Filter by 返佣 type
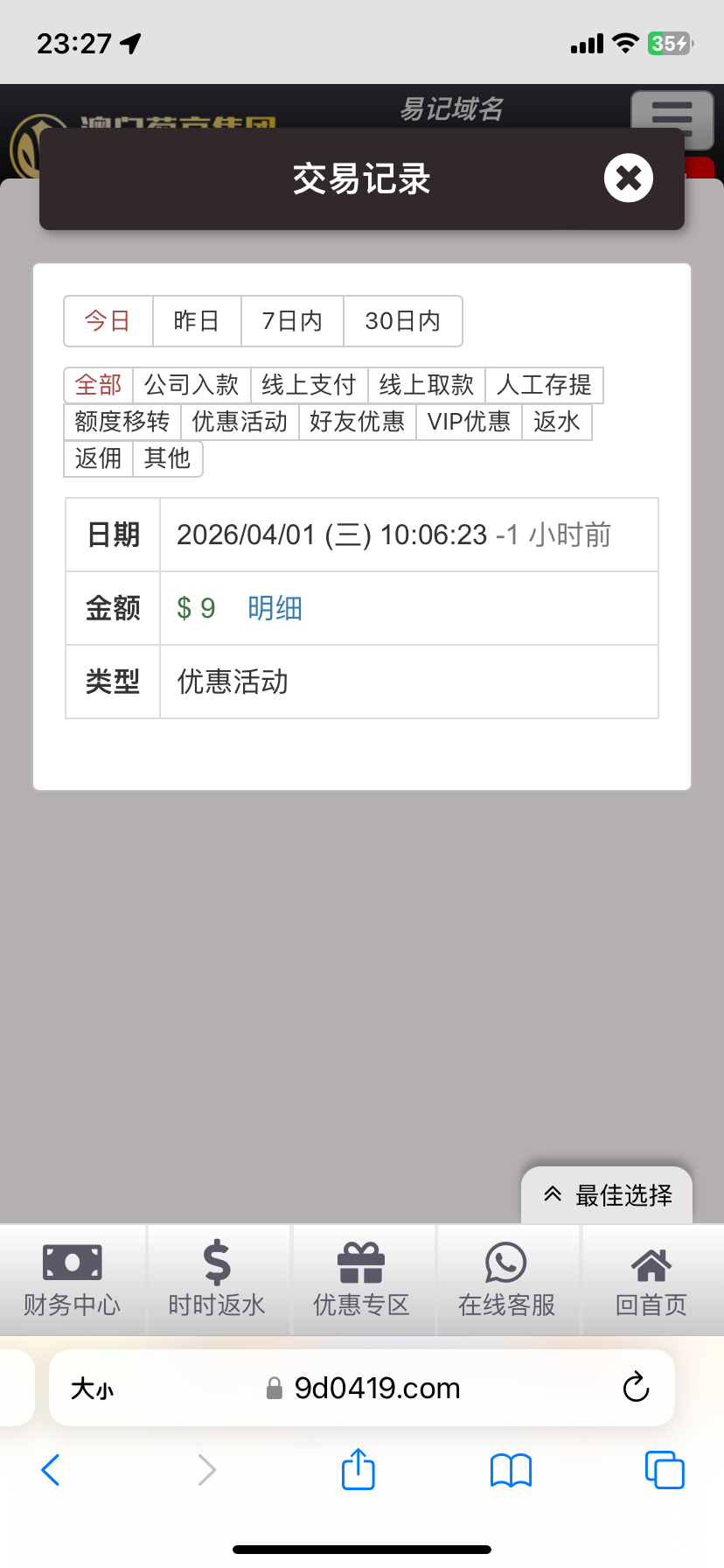 click(98, 458)
